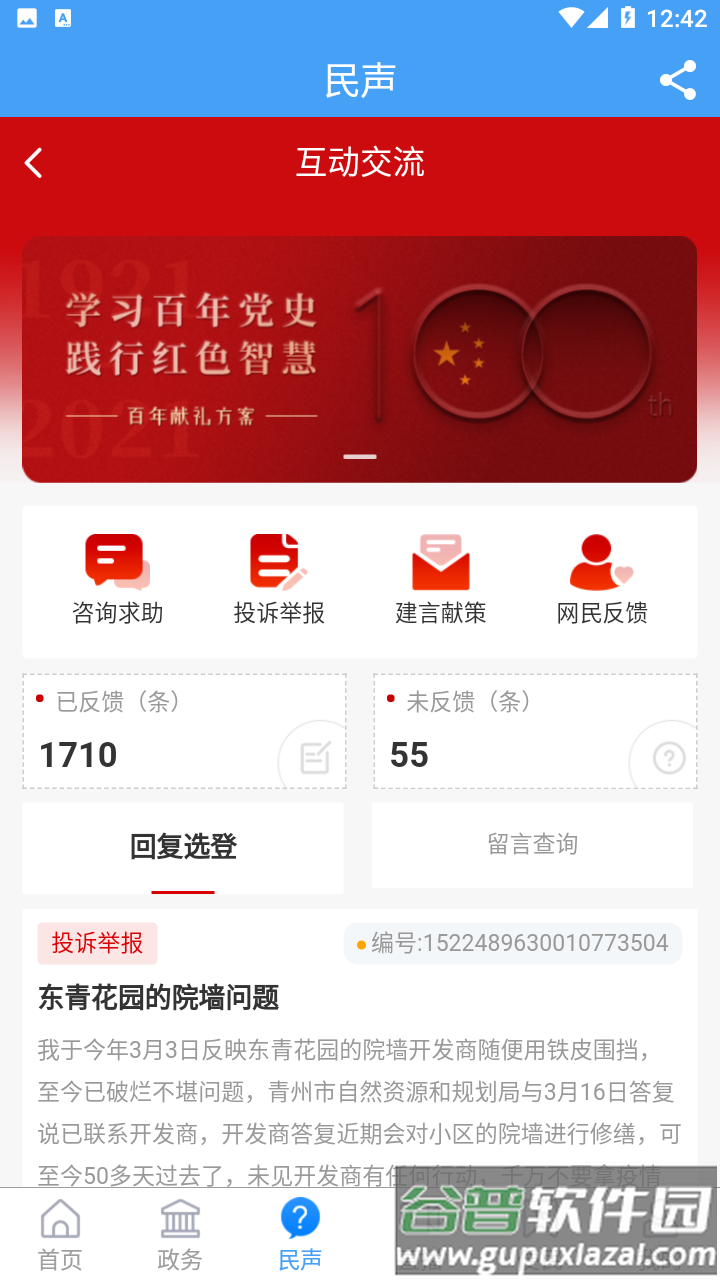
Task: Select the 民声 bottom tab
Action: pyautogui.click(x=300, y=1235)
